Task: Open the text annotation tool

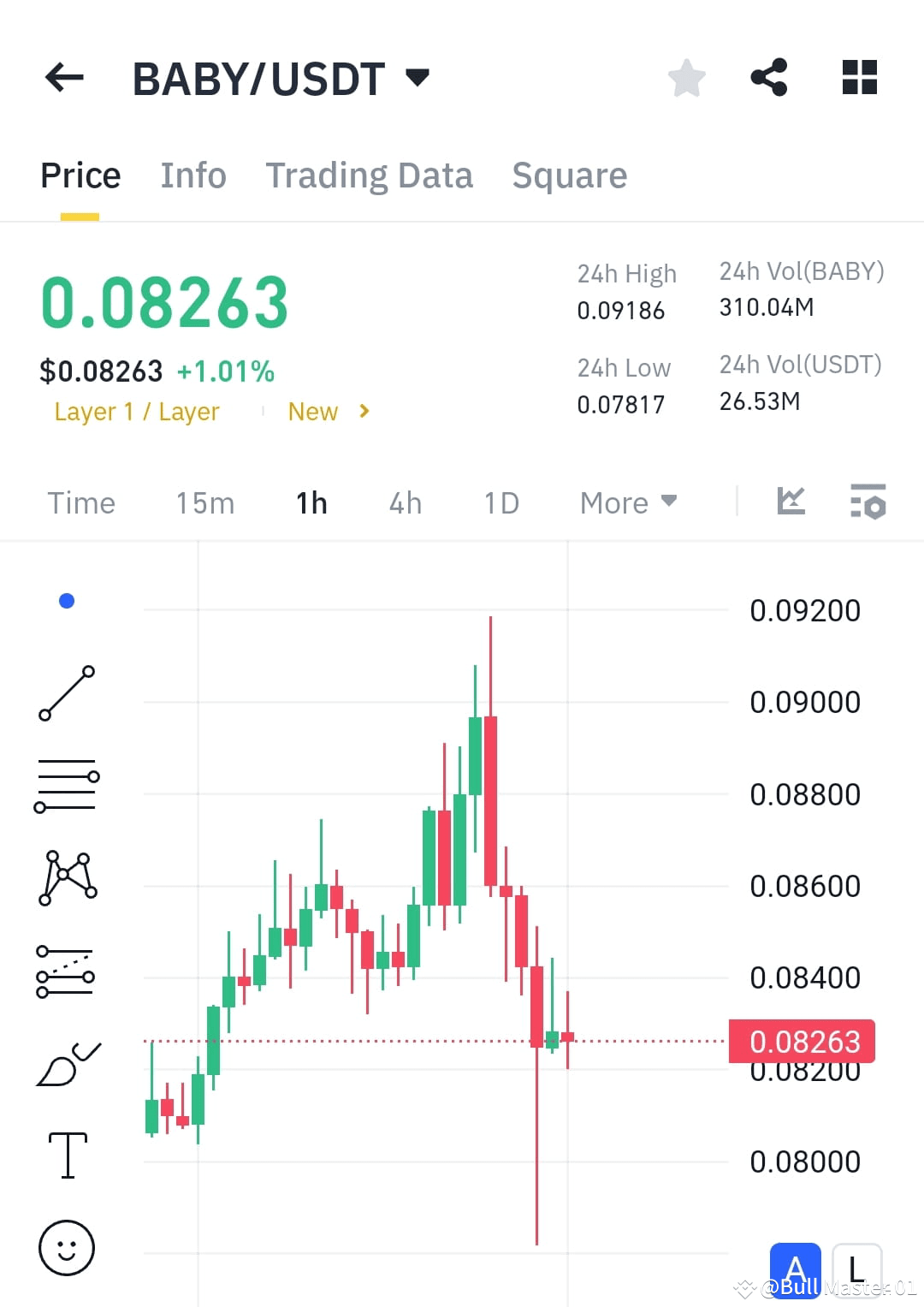Action: click(66, 1154)
